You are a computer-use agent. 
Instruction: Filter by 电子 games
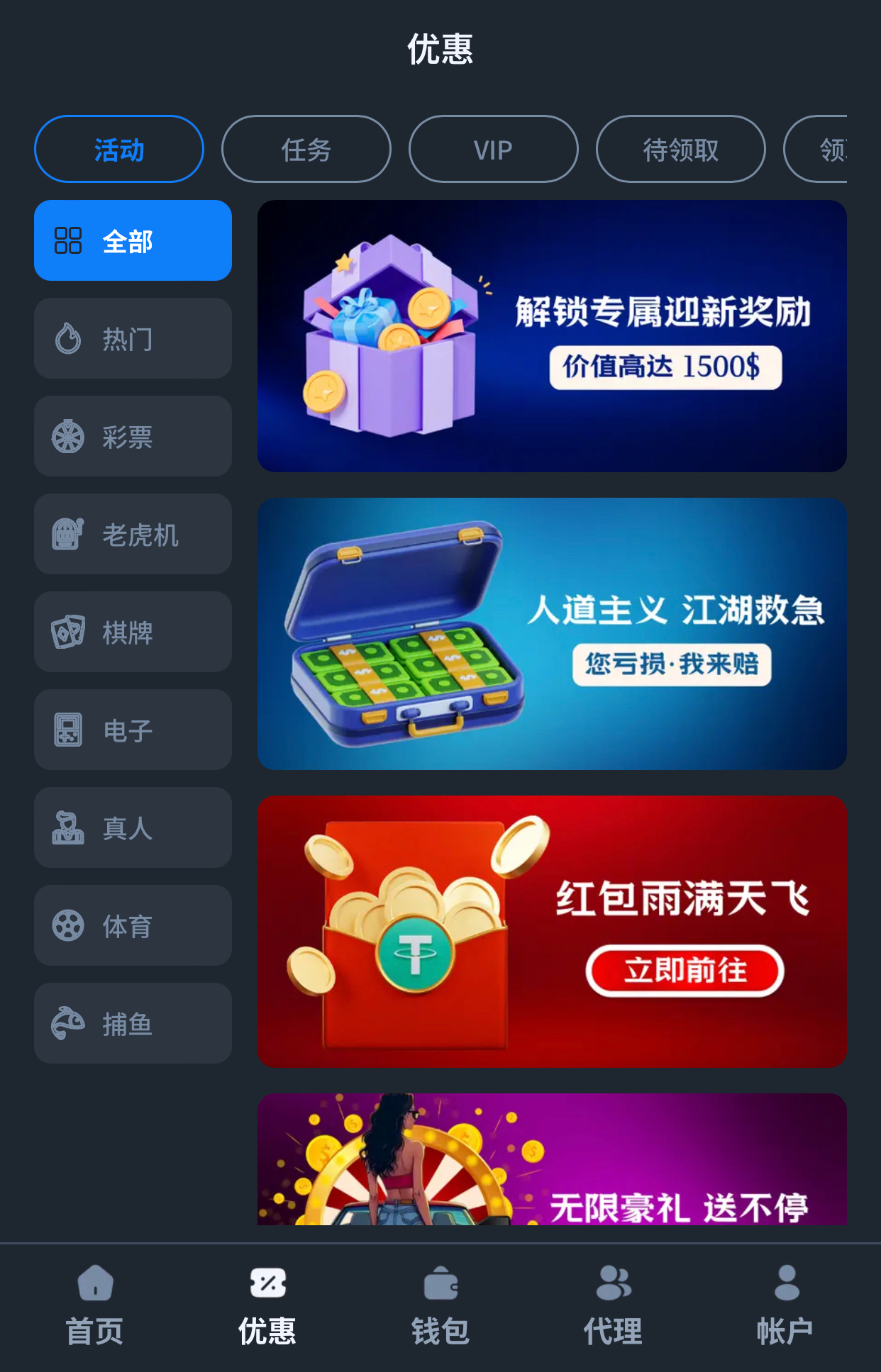[x=133, y=730]
